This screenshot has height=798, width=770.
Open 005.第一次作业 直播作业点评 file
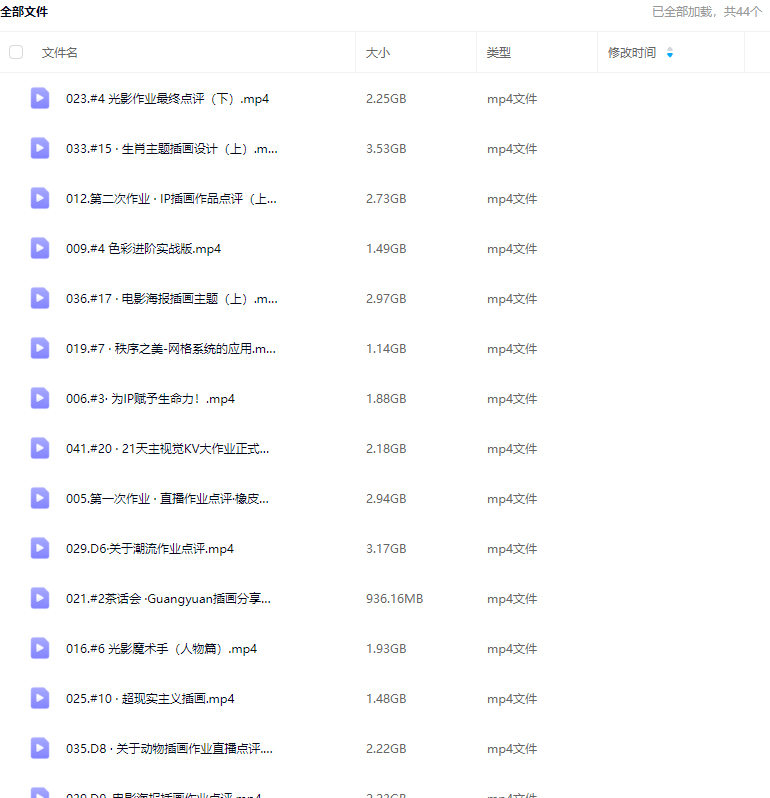point(168,499)
